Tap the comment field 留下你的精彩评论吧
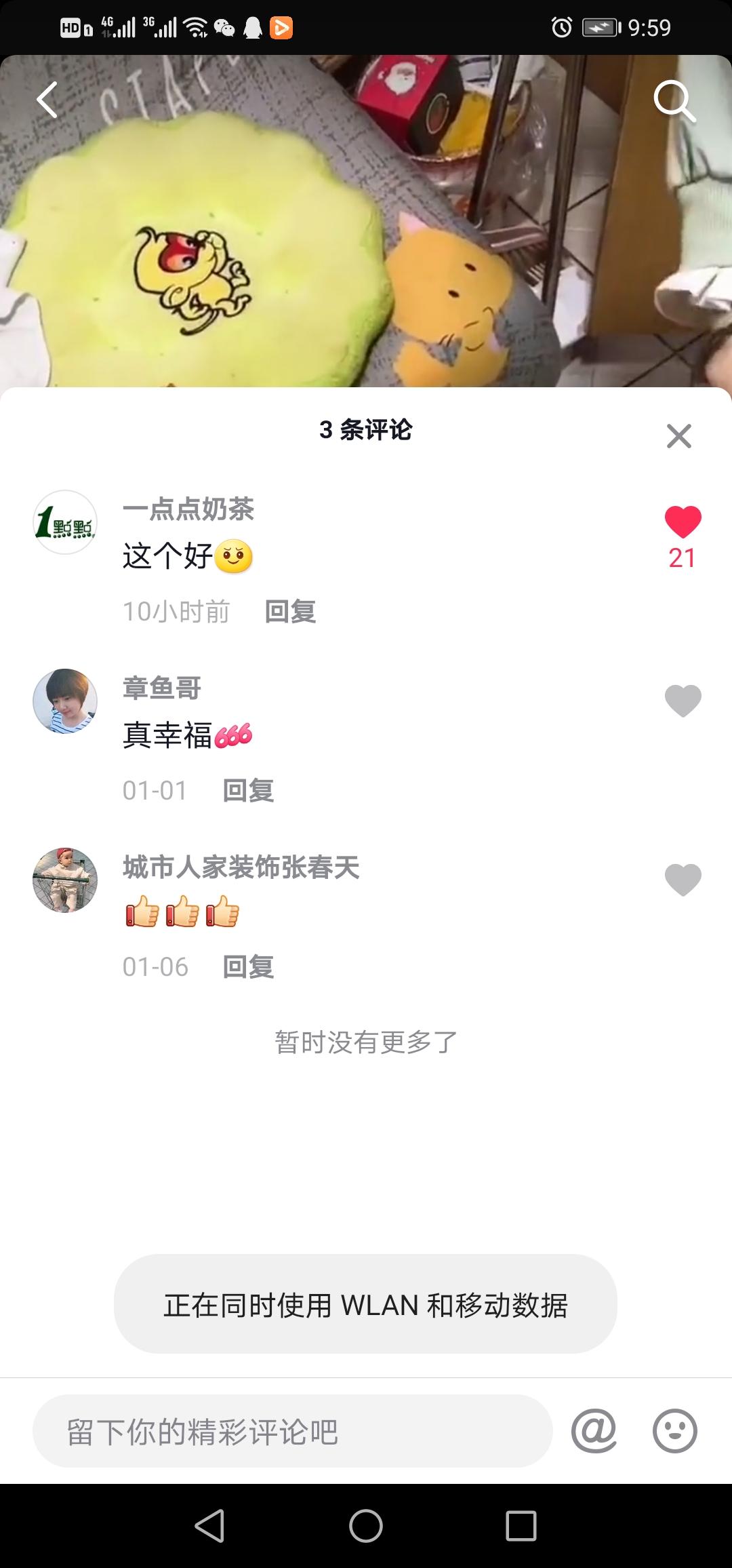Image resolution: width=732 pixels, height=1568 pixels. [x=291, y=1432]
